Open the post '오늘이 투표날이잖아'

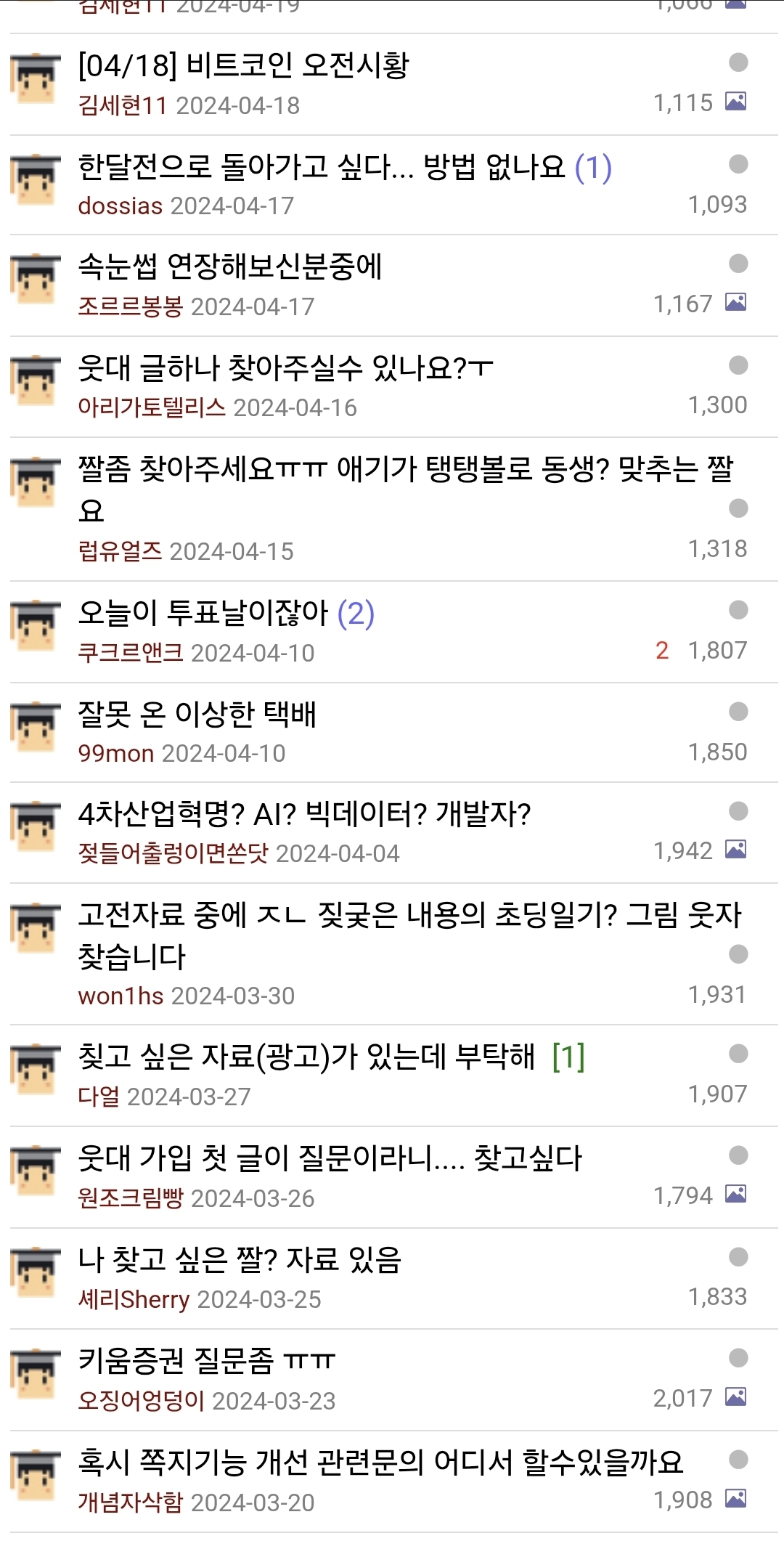coord(203,614)
